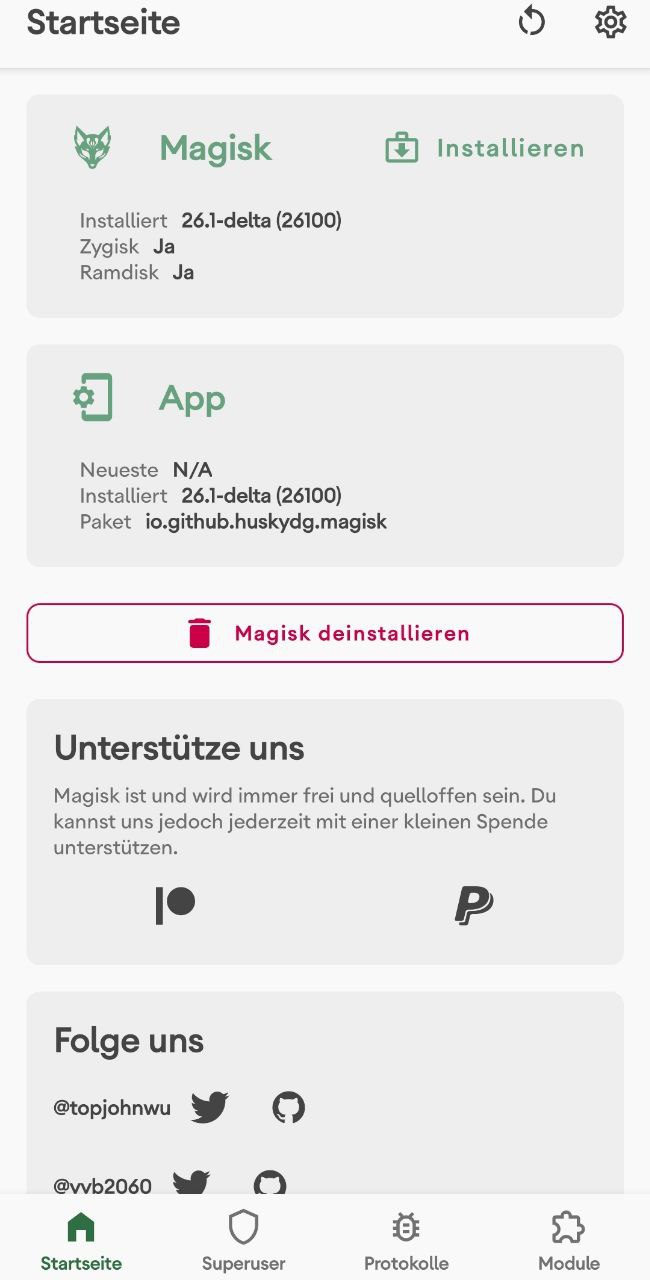Tap Installieren on the Magisk card
Viewport: 650px width, 1280px height.
click(x=485, y=148)
